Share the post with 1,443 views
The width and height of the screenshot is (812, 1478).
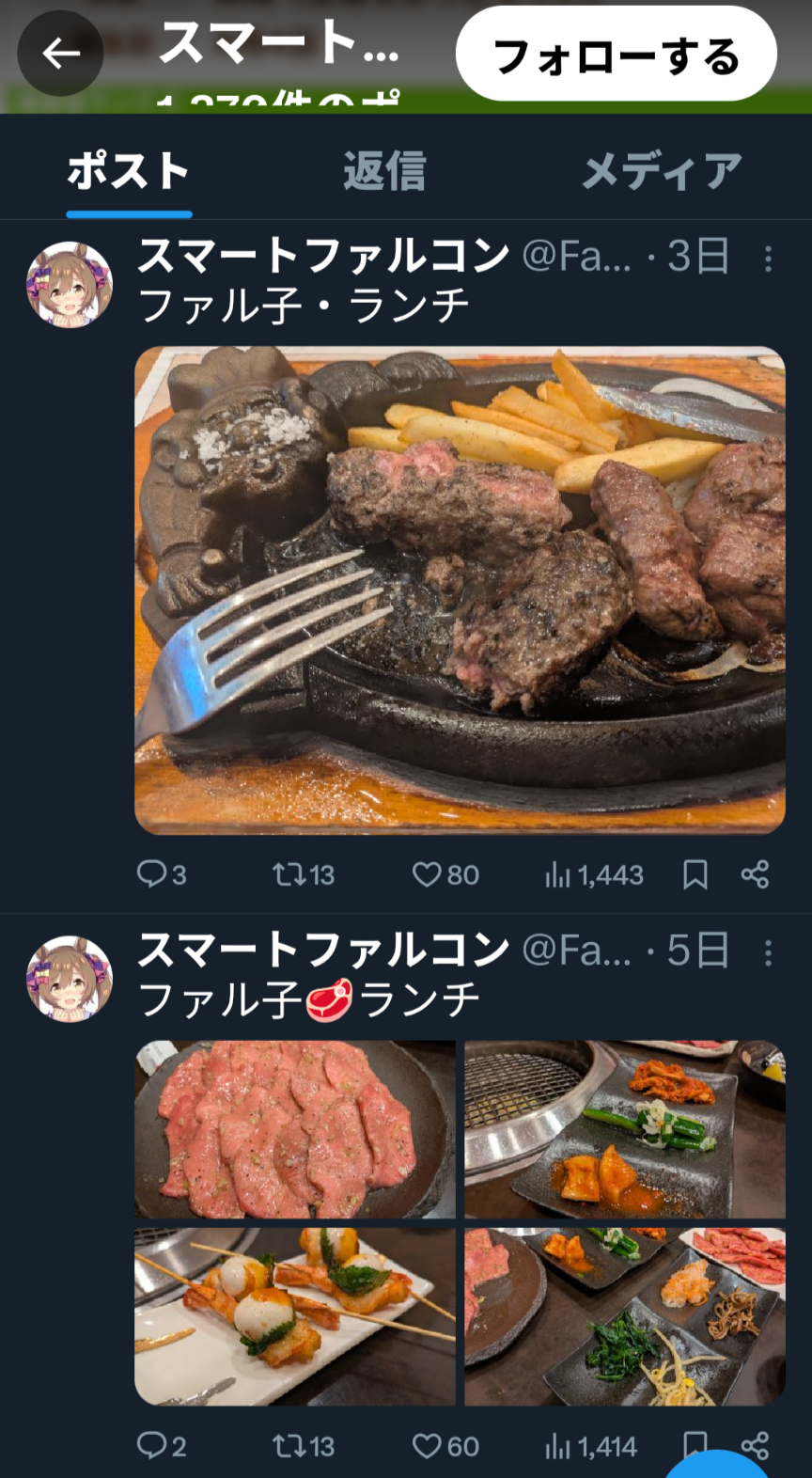click(x=755, y=874)
